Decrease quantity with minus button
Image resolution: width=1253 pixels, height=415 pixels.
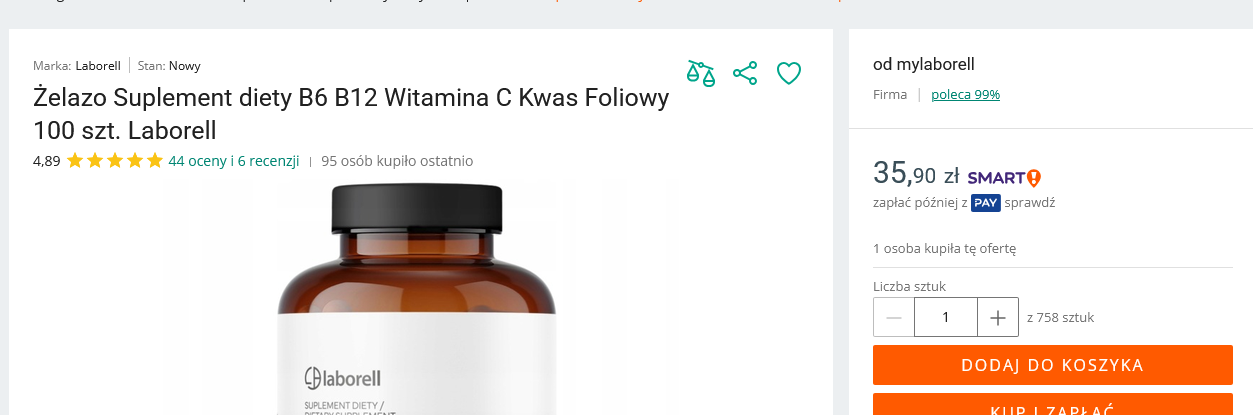[x=894, y=317]
